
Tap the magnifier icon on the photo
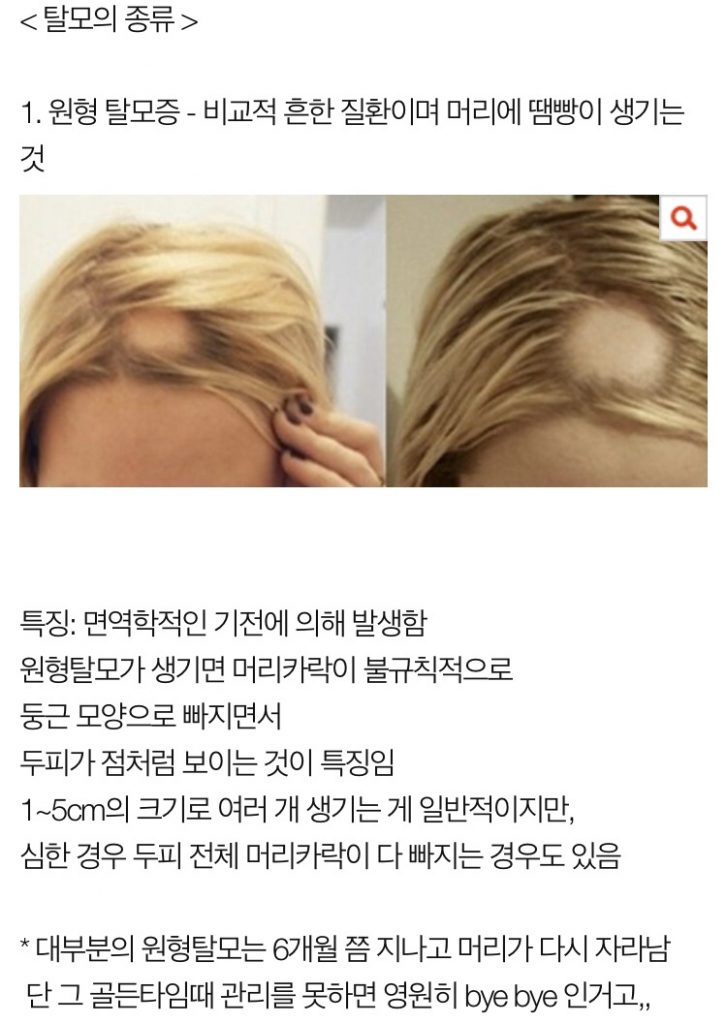coord(684,218)
